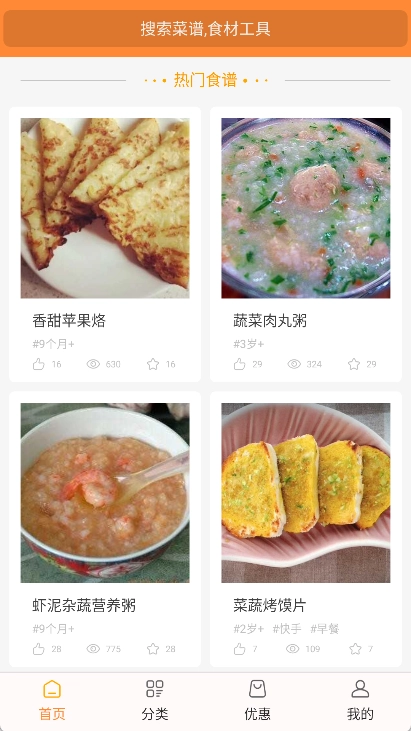Switch to the 优惠 tab
Viewport: 411px width, 731px height.
point(257,700)
